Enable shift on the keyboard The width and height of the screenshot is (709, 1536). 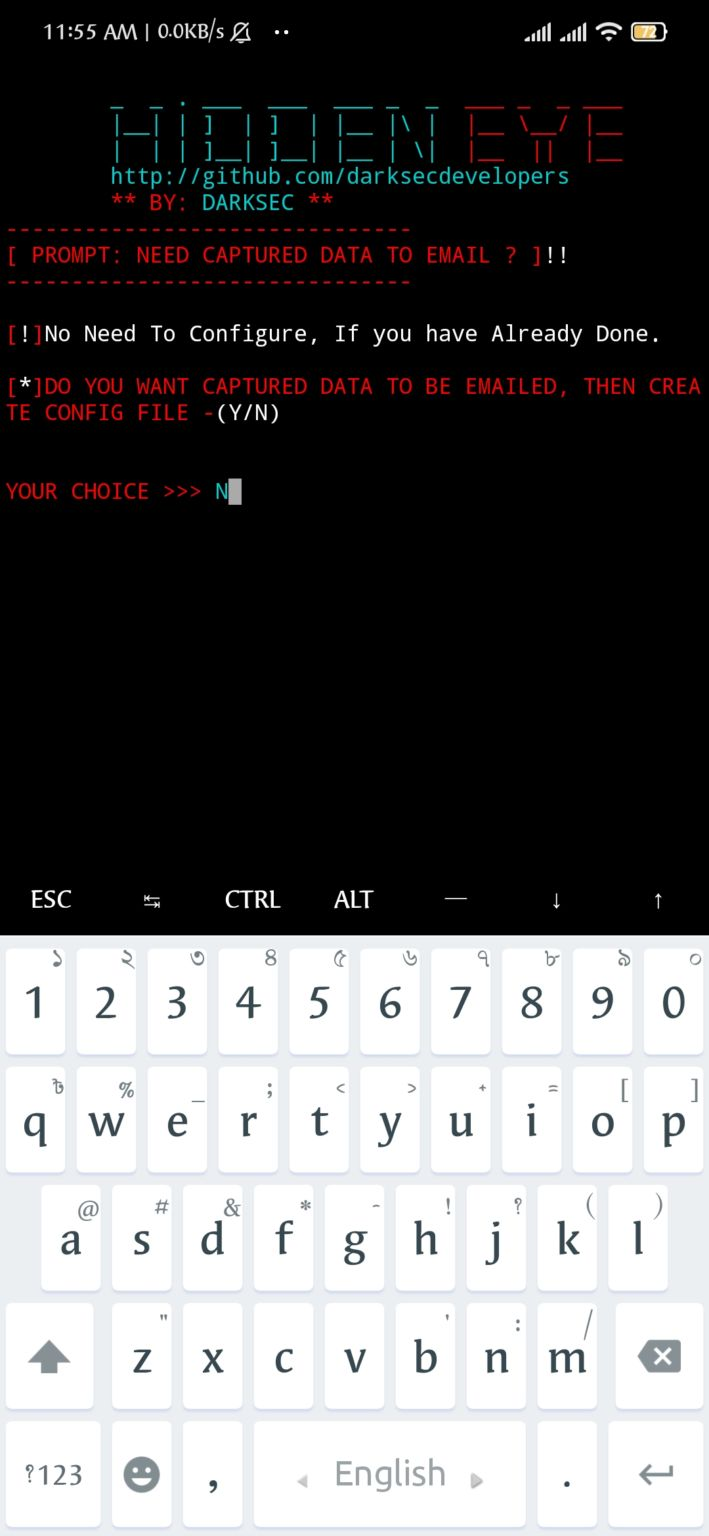[x=49, y=1356]
